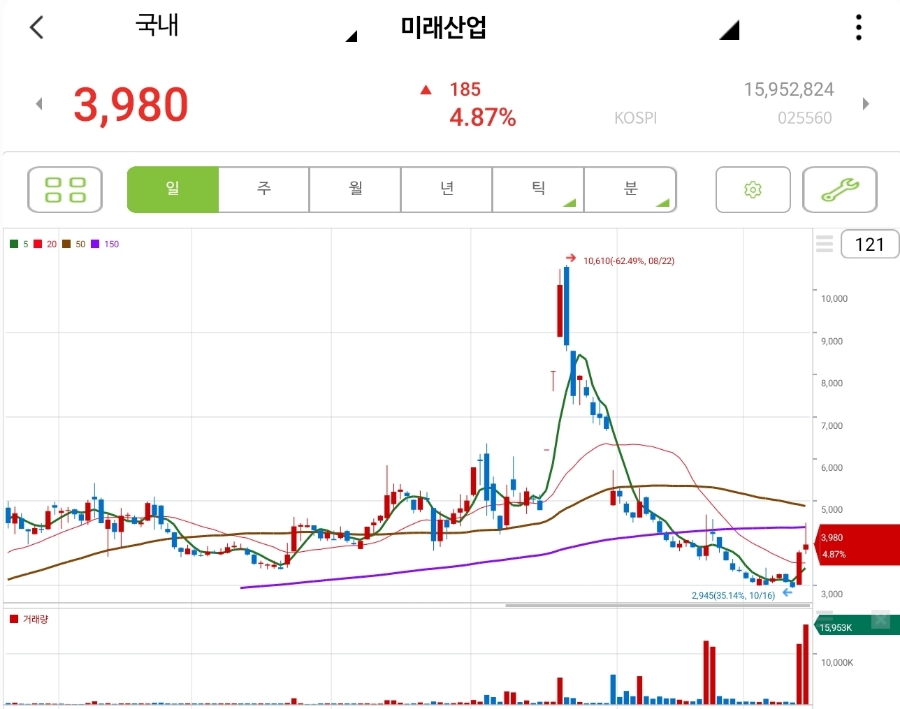
Task: Open the wrench tools button
Action: click(x=840, y=190)
